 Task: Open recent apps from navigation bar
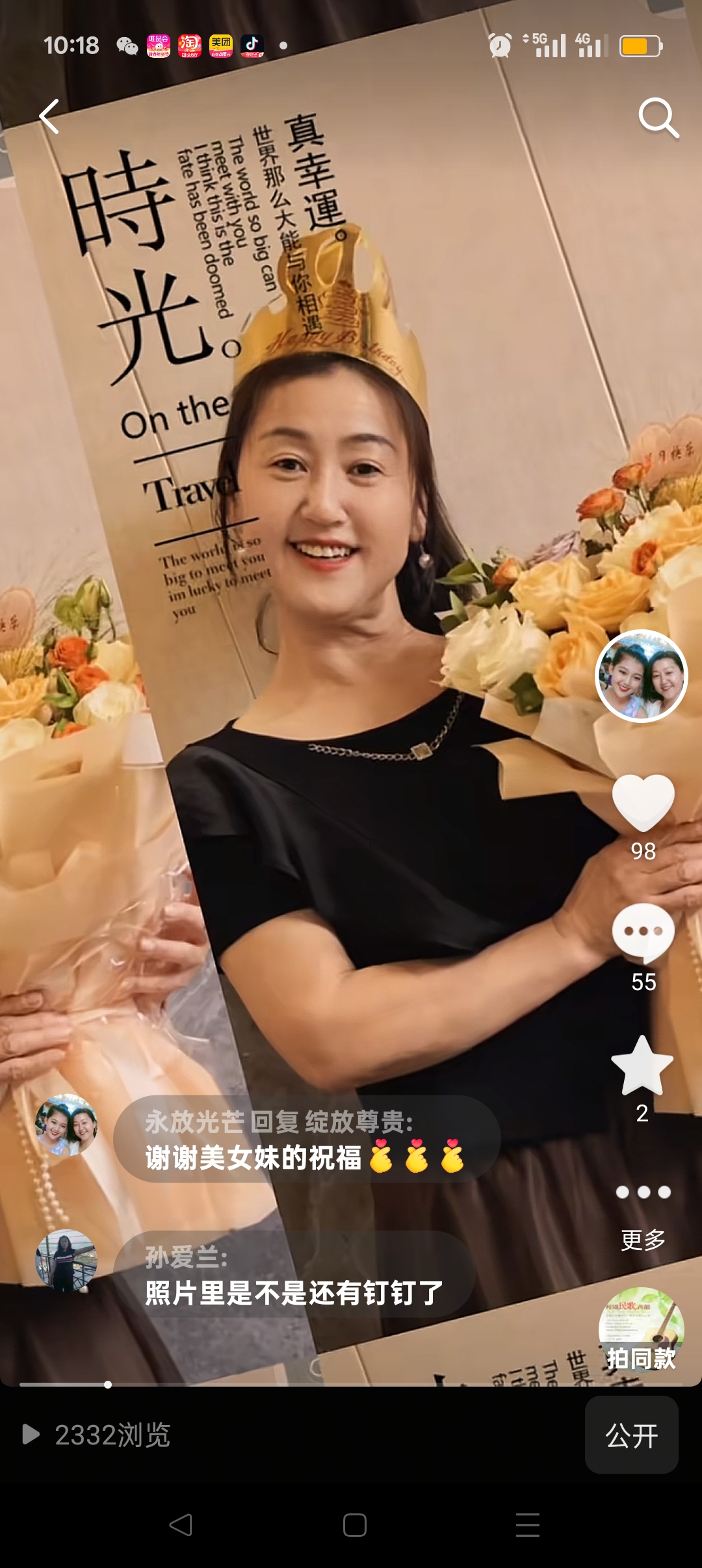pyautogui.click(x=527, y=1524)
